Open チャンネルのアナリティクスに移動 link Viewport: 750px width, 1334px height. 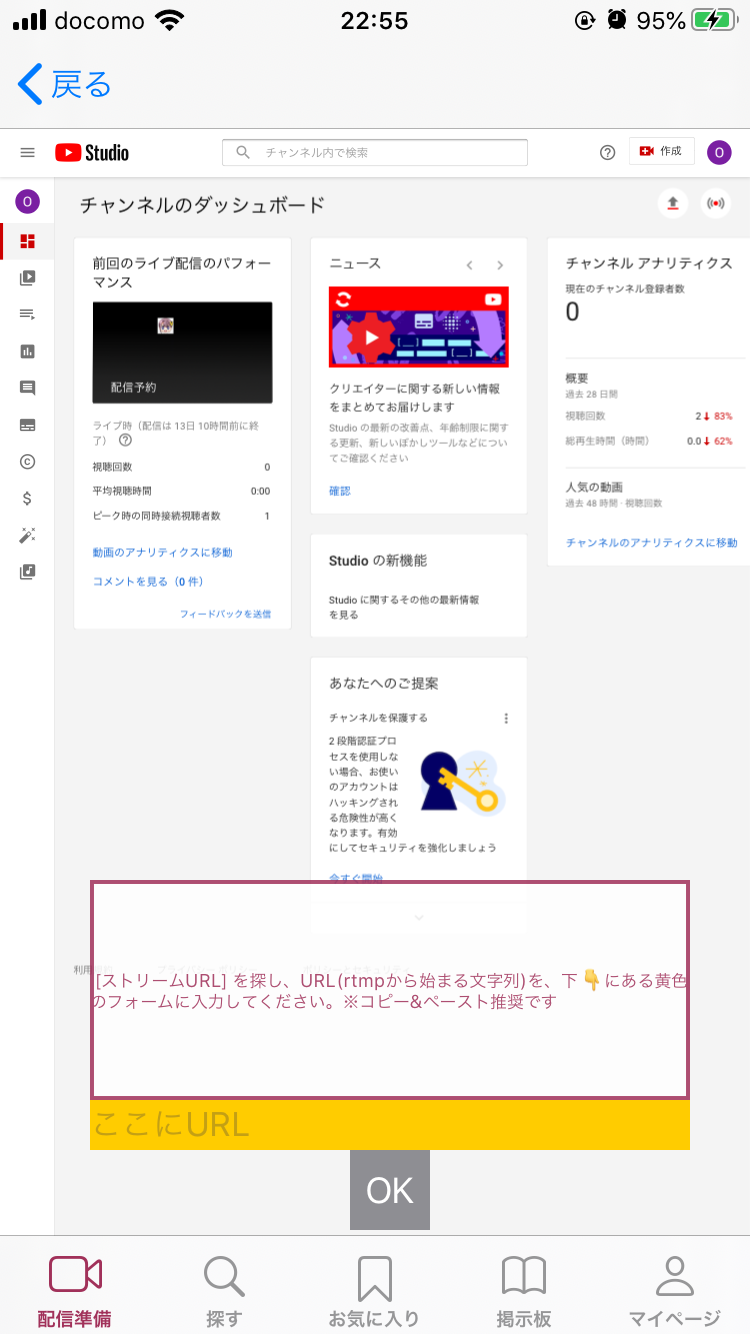click(651, 542)
